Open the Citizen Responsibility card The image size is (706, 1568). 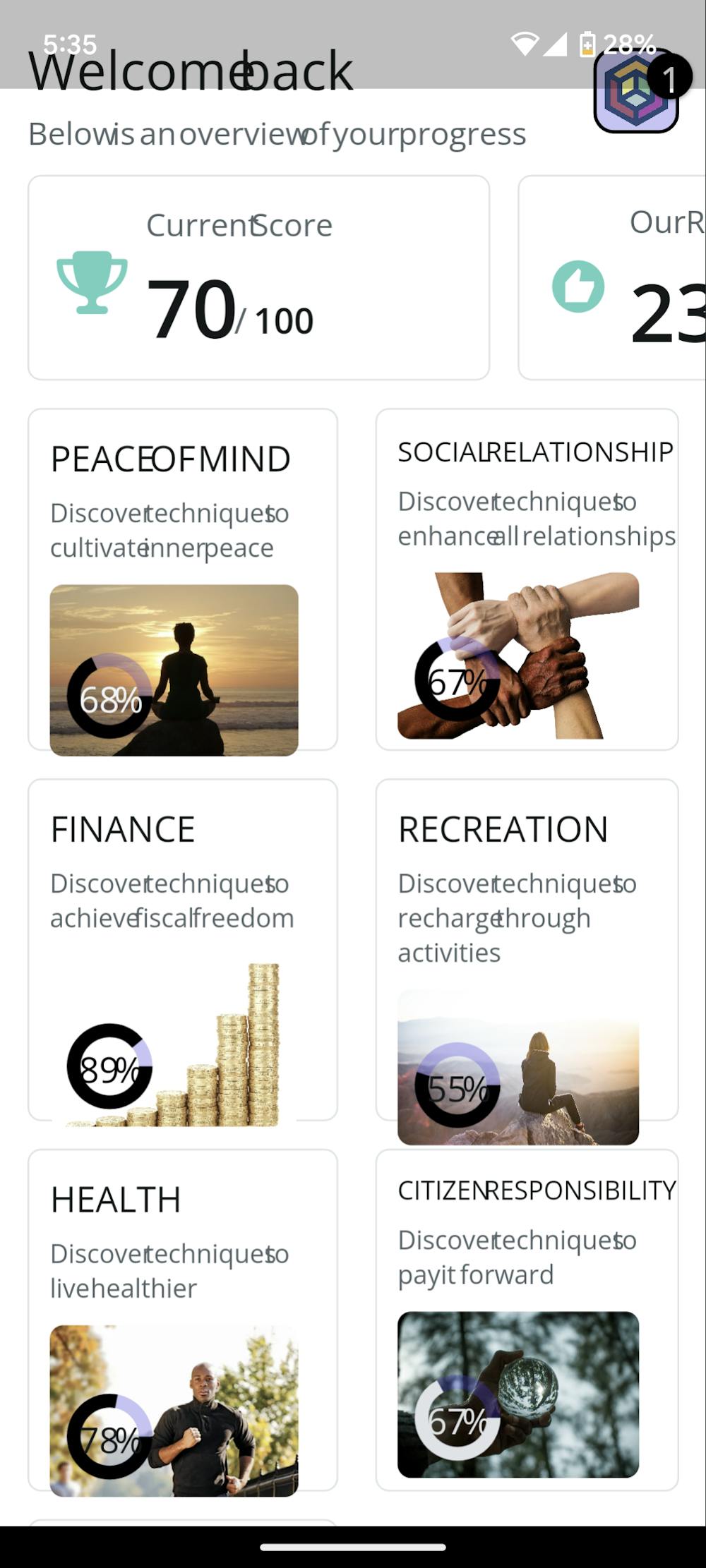click(527, 1320)
